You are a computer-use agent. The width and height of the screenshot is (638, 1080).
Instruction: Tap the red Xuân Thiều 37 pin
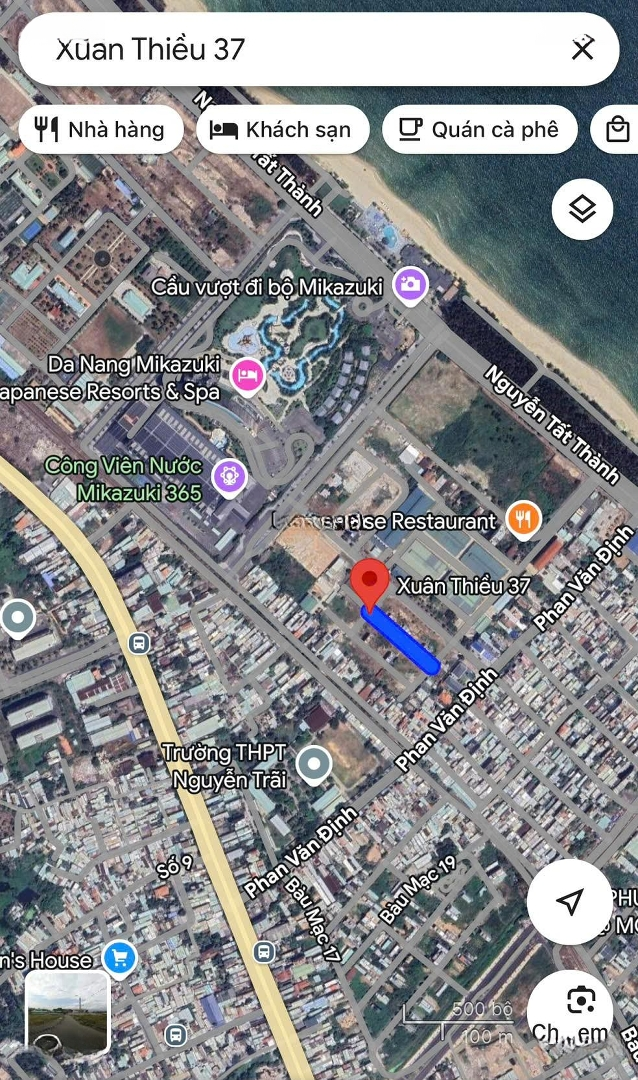[x=370, y=583]
